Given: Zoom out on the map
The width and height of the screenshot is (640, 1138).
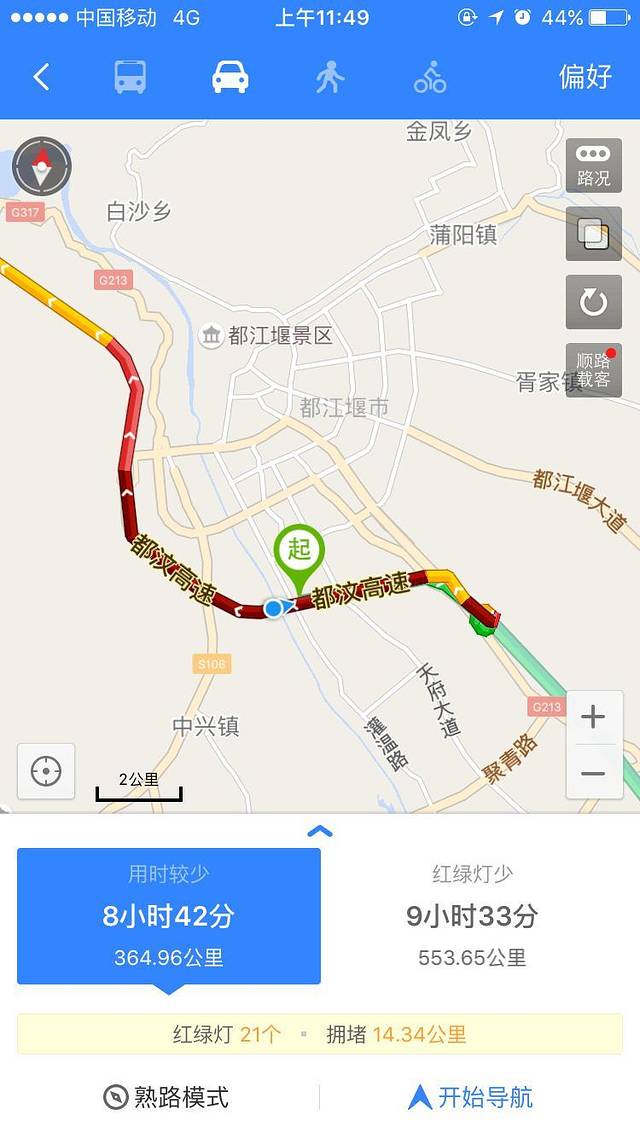Looking at the screenshot, I should pos(593,773).
